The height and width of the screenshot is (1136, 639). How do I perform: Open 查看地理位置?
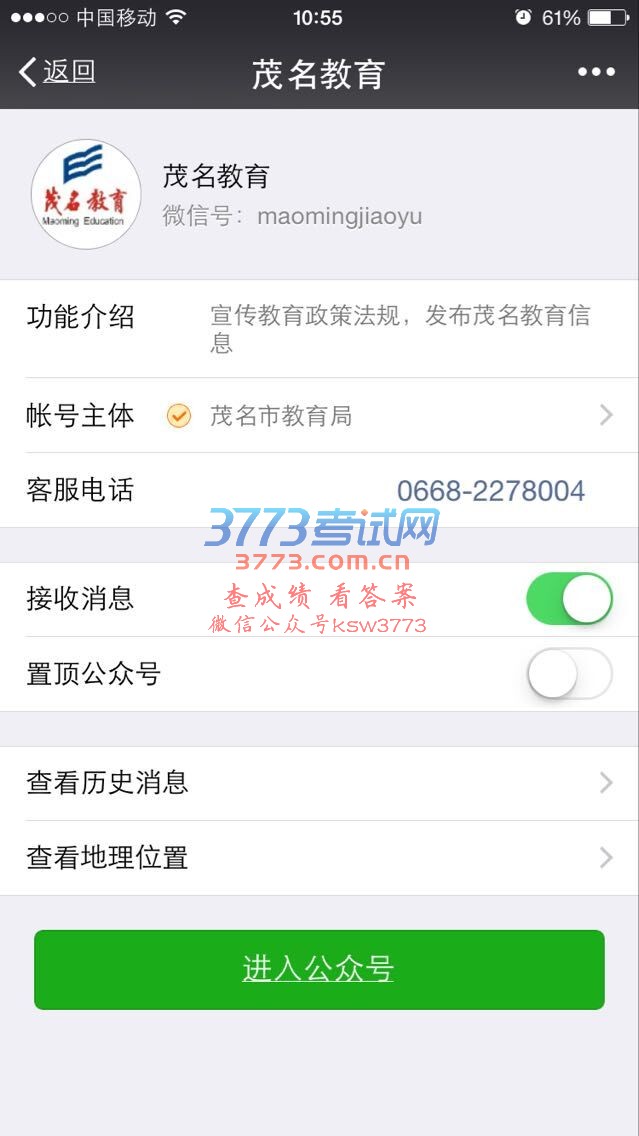coord(319,858)
